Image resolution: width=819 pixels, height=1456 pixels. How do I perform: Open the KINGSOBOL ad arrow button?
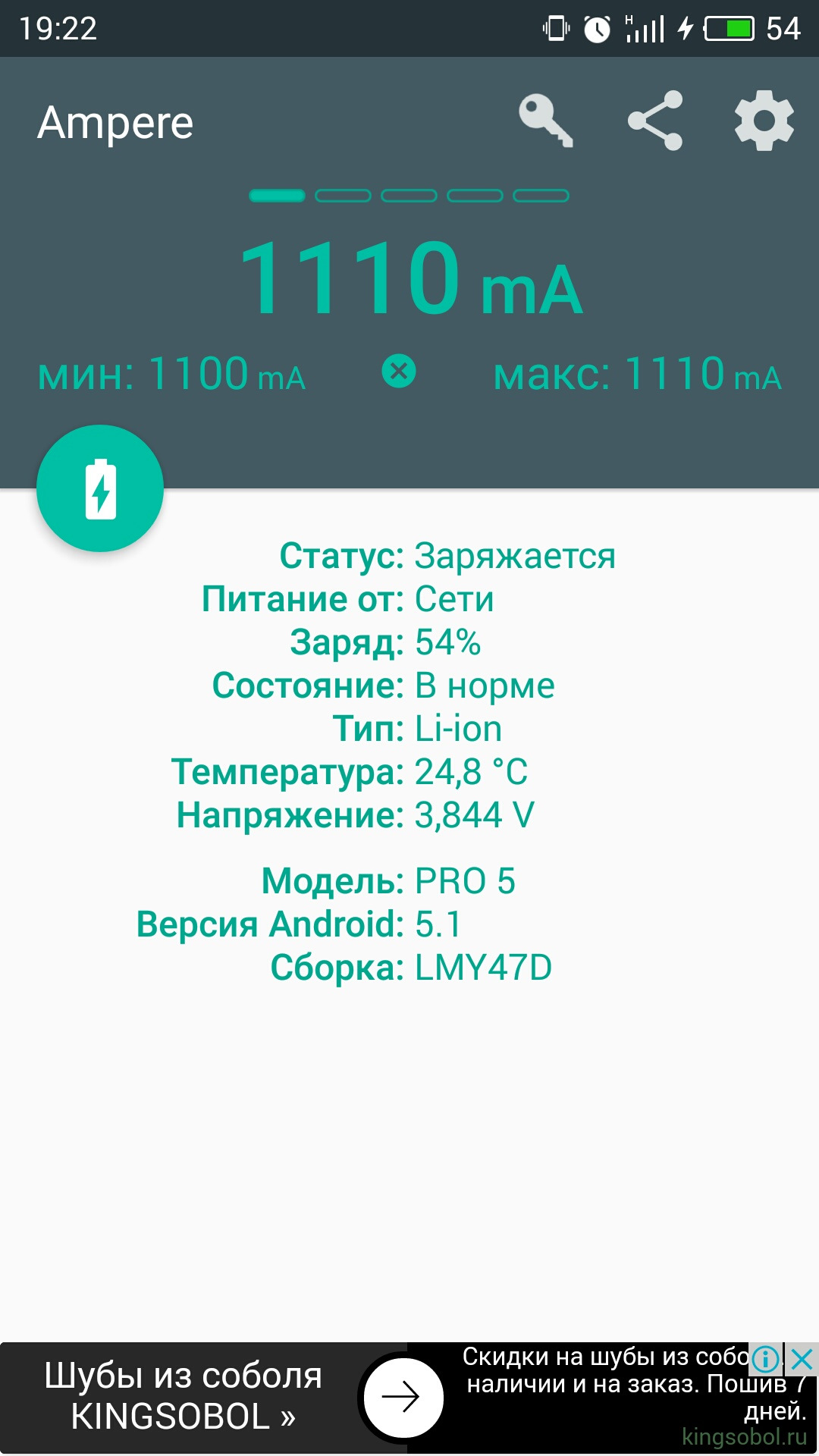coord(402,1396)
